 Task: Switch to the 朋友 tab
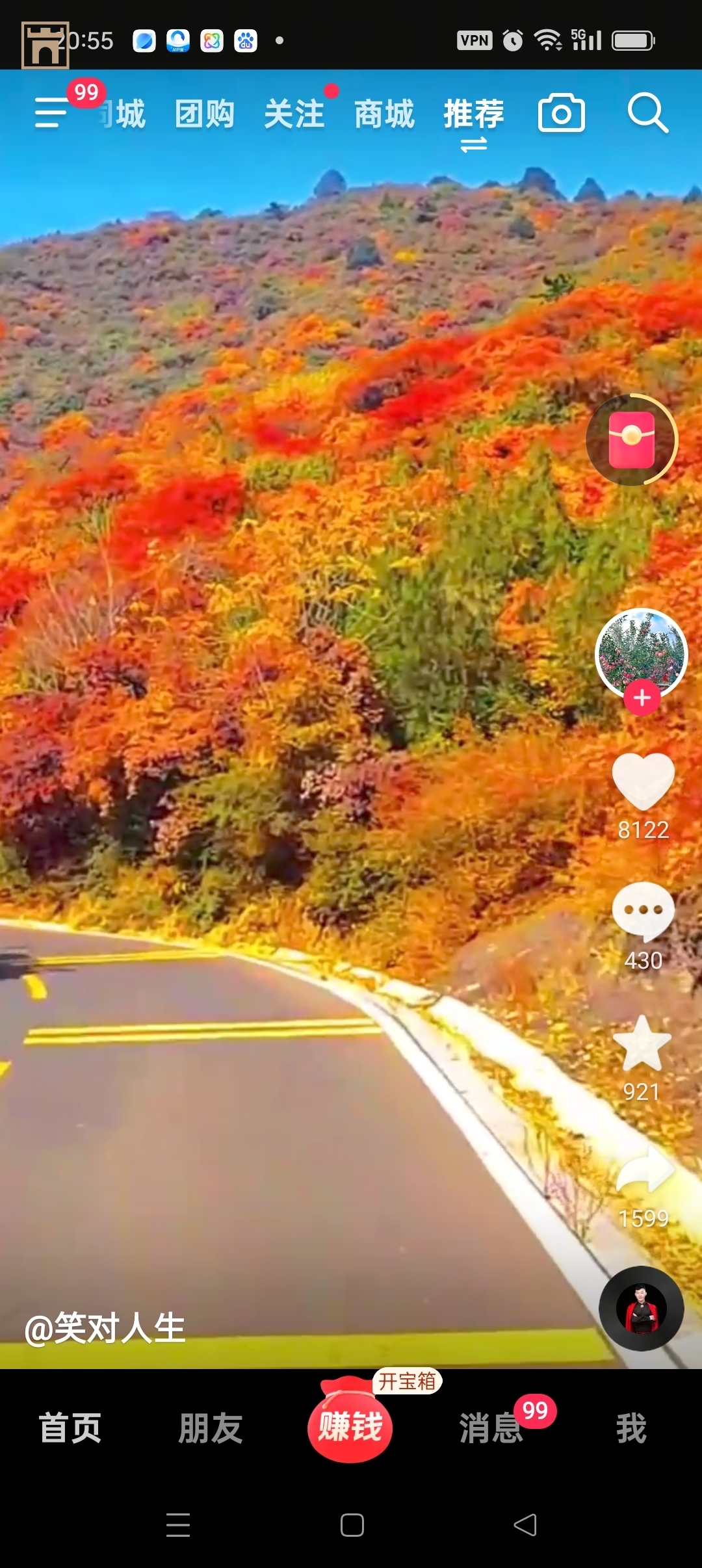211,1428
